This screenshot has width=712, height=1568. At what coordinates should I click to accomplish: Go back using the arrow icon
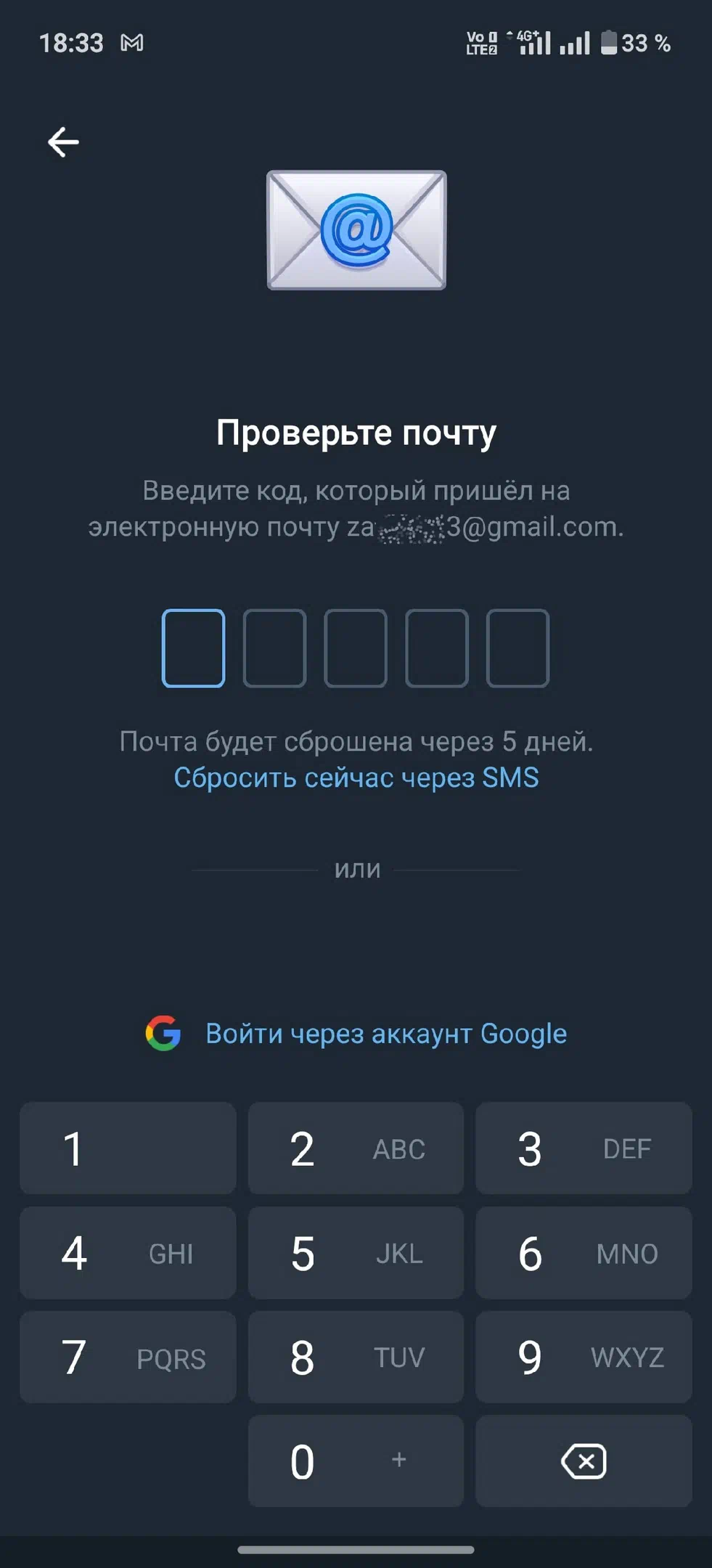[x=63, y=142]
